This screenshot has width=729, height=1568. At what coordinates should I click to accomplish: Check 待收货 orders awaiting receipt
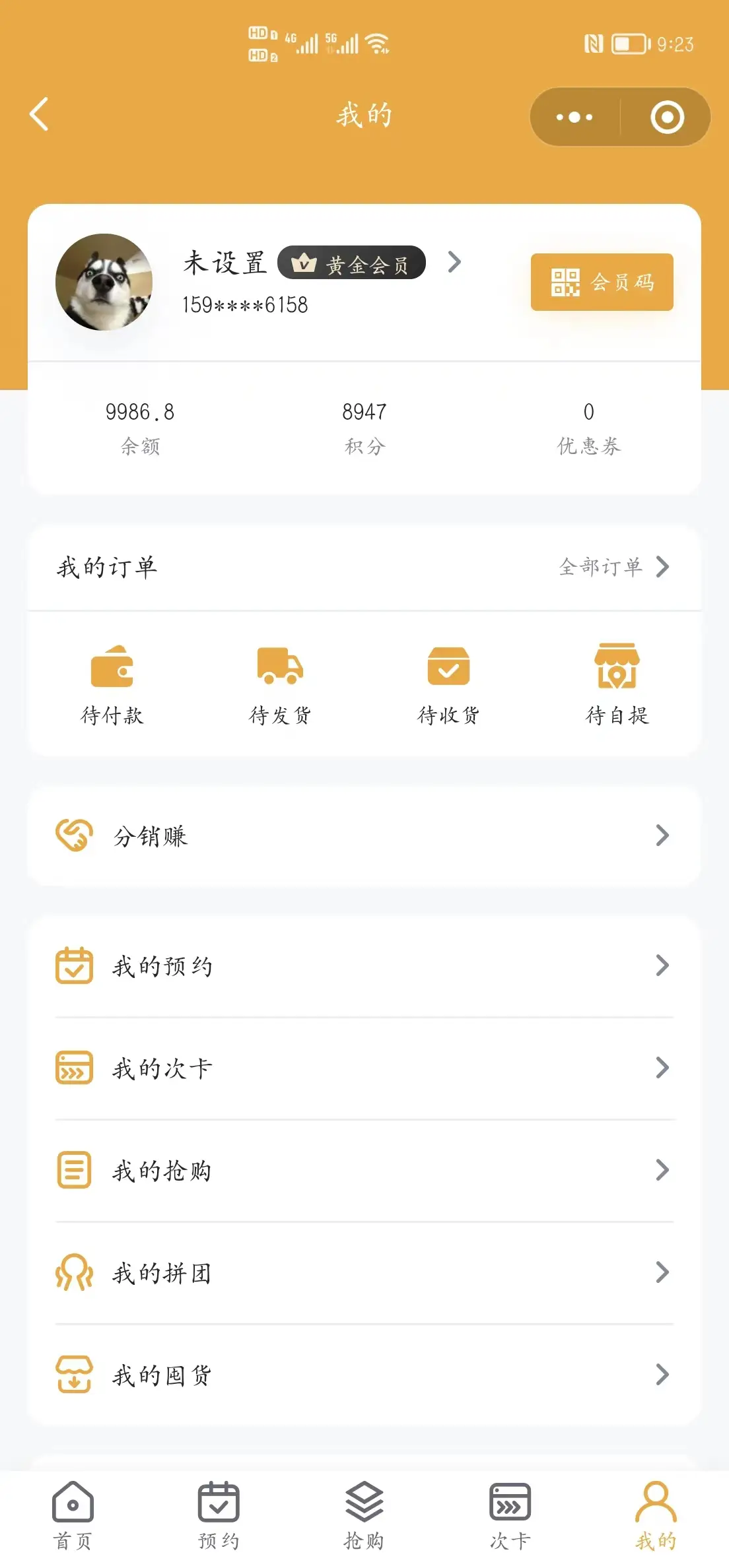click(x=449, y=685)
